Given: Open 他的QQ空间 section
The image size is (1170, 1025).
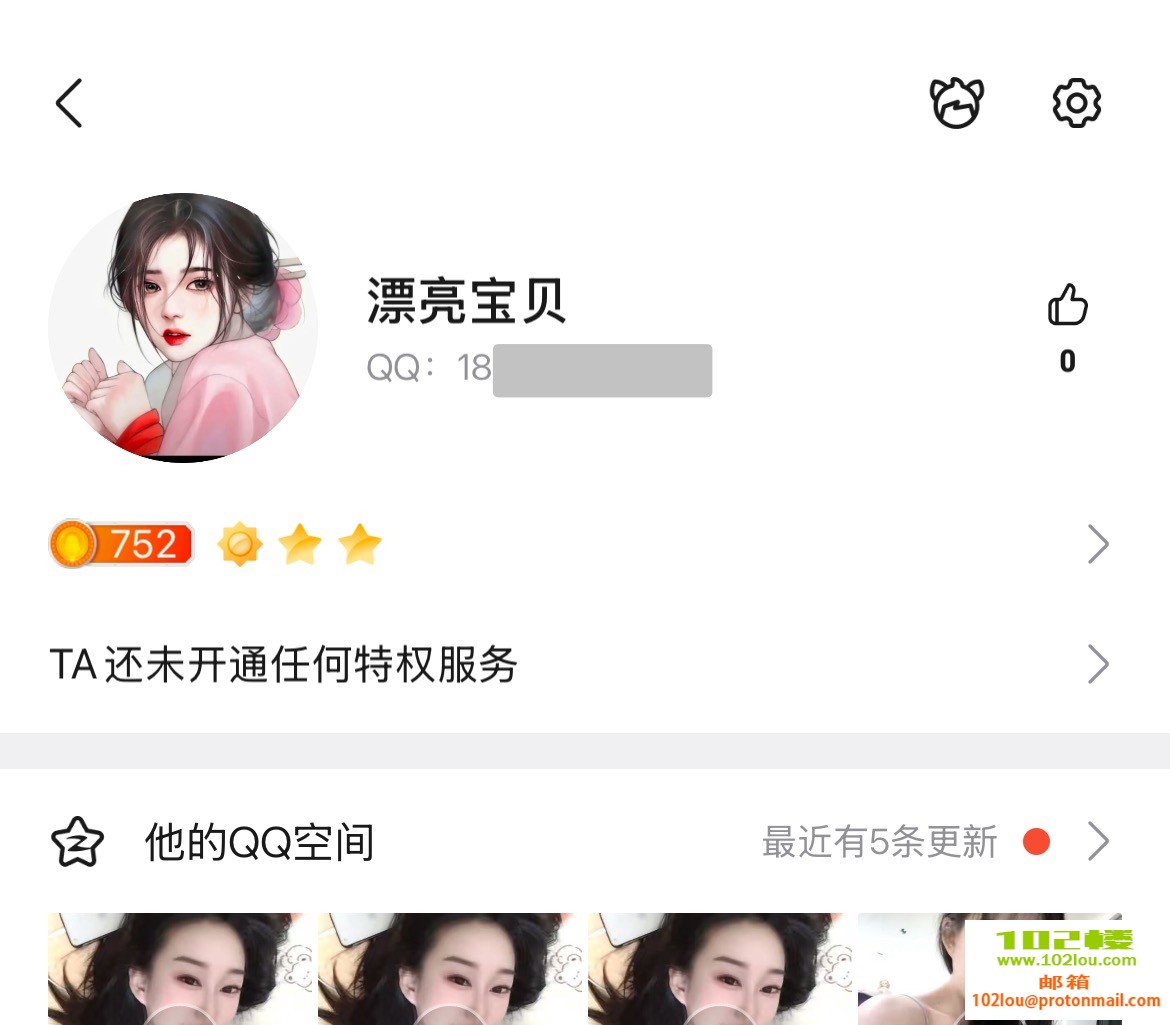Looking at the screenshot, I should coord(580,842).
